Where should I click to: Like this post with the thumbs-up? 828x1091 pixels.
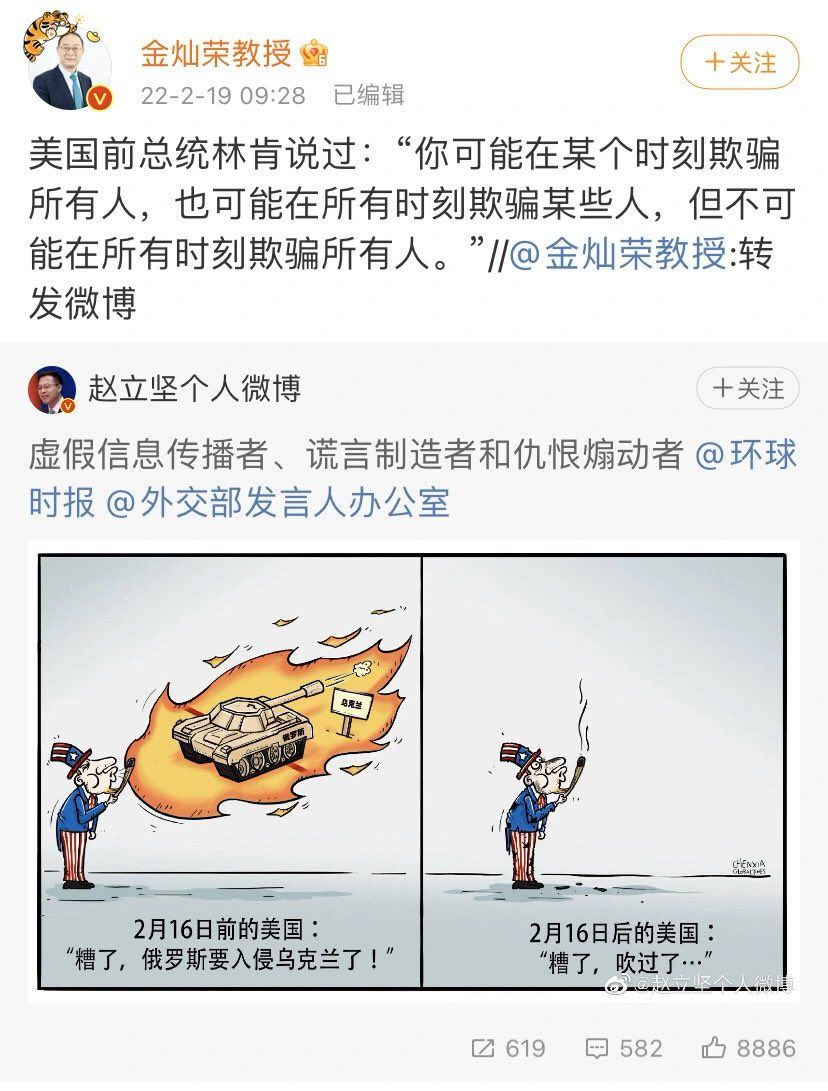(x=747, y=1048)
